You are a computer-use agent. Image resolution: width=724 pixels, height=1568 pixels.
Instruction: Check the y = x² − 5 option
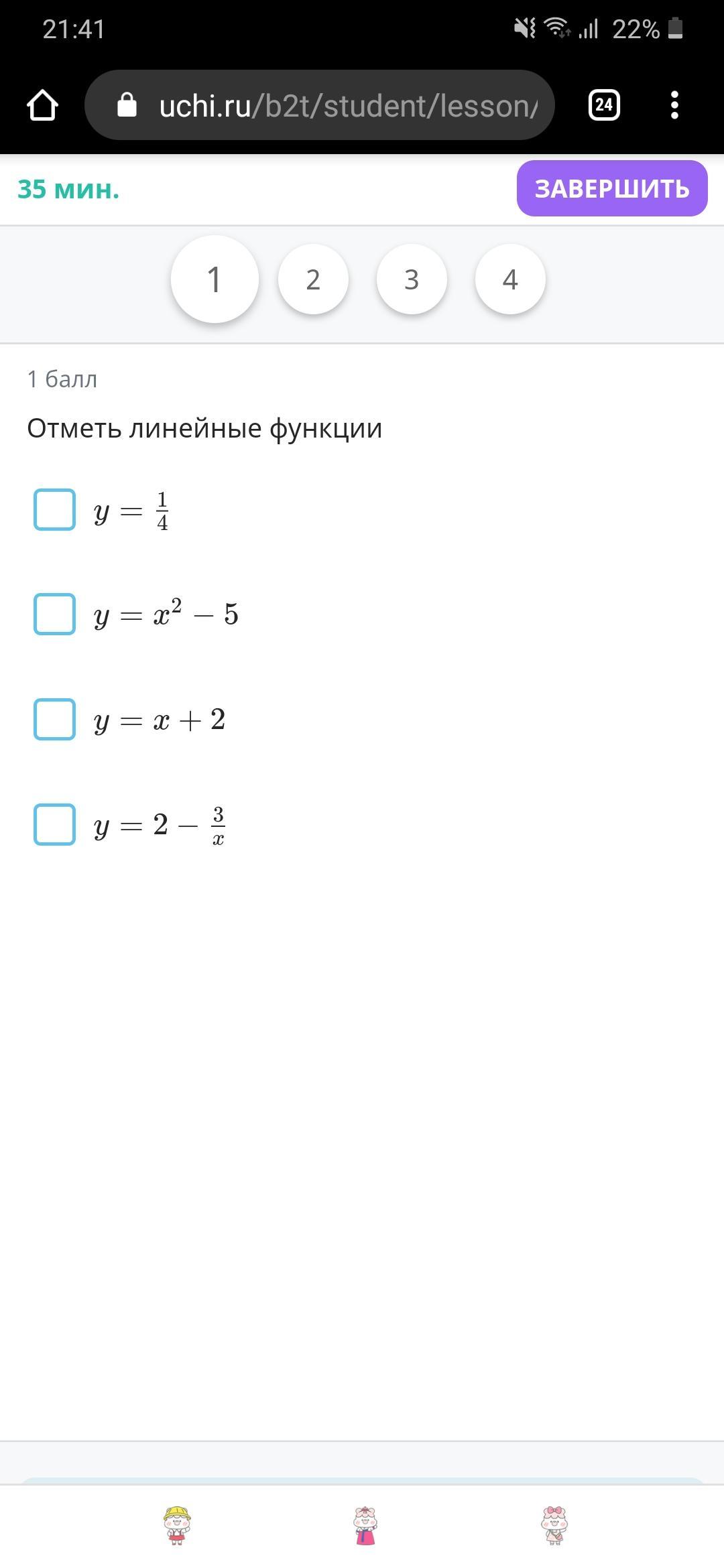54,614
